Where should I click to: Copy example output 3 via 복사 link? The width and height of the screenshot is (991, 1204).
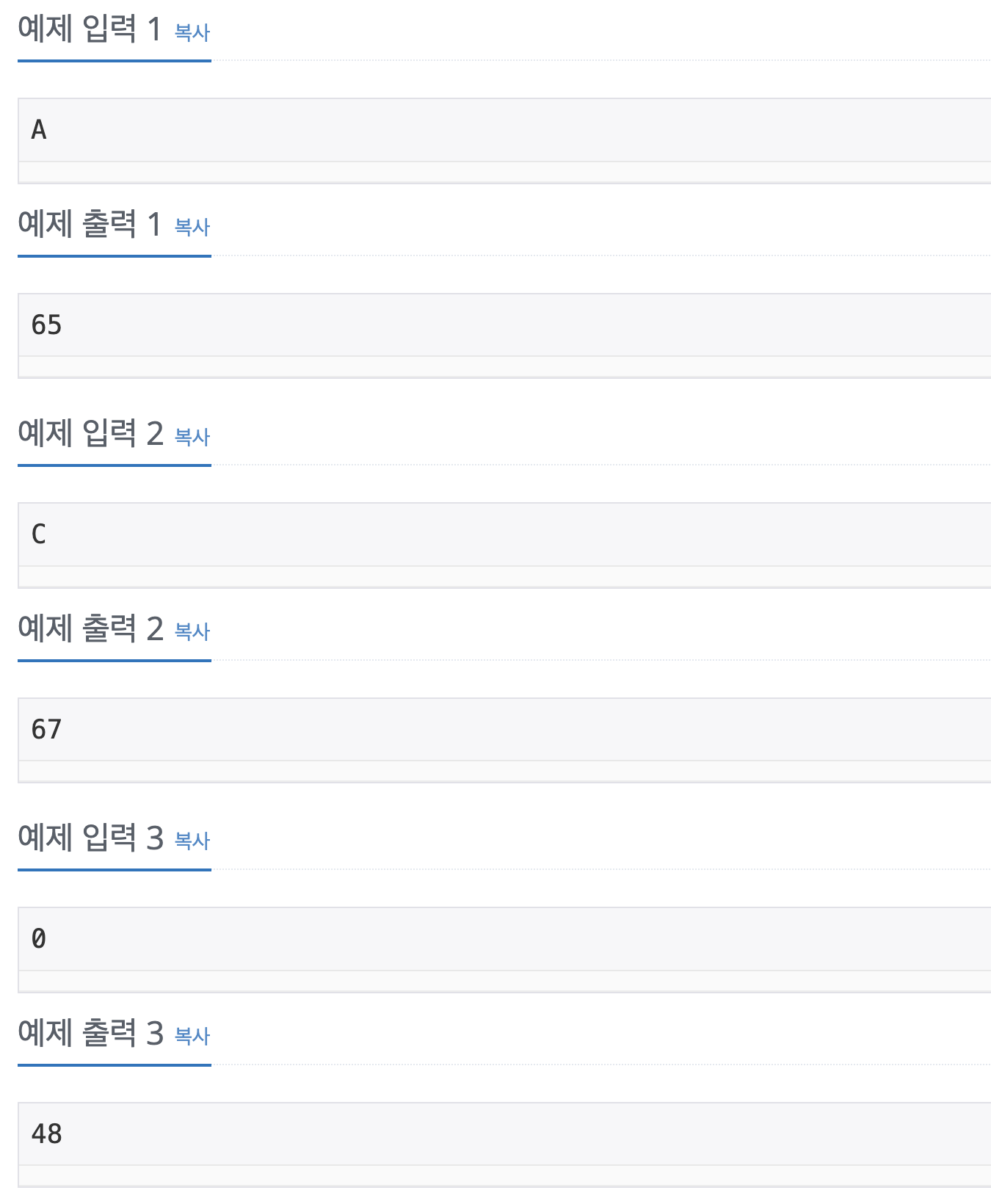click(192, 1036)
